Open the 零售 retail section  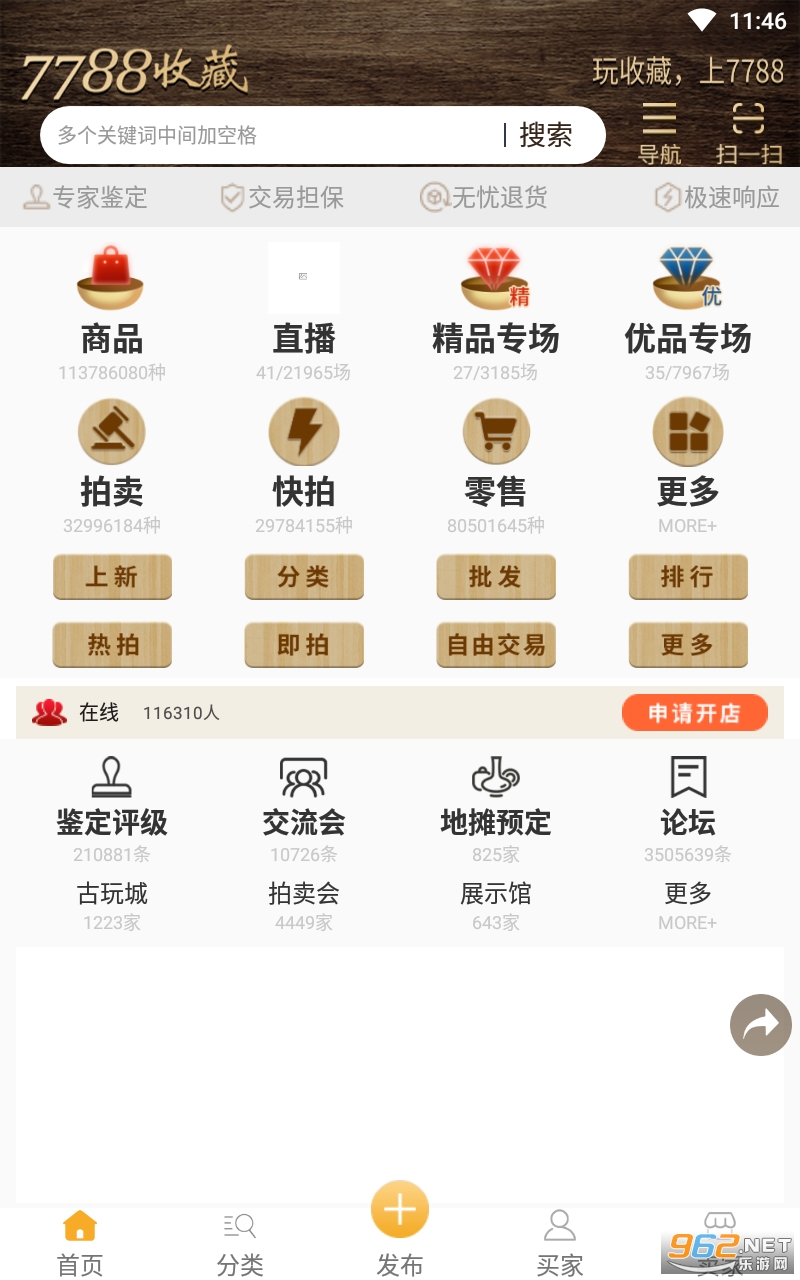click(495, 466)
